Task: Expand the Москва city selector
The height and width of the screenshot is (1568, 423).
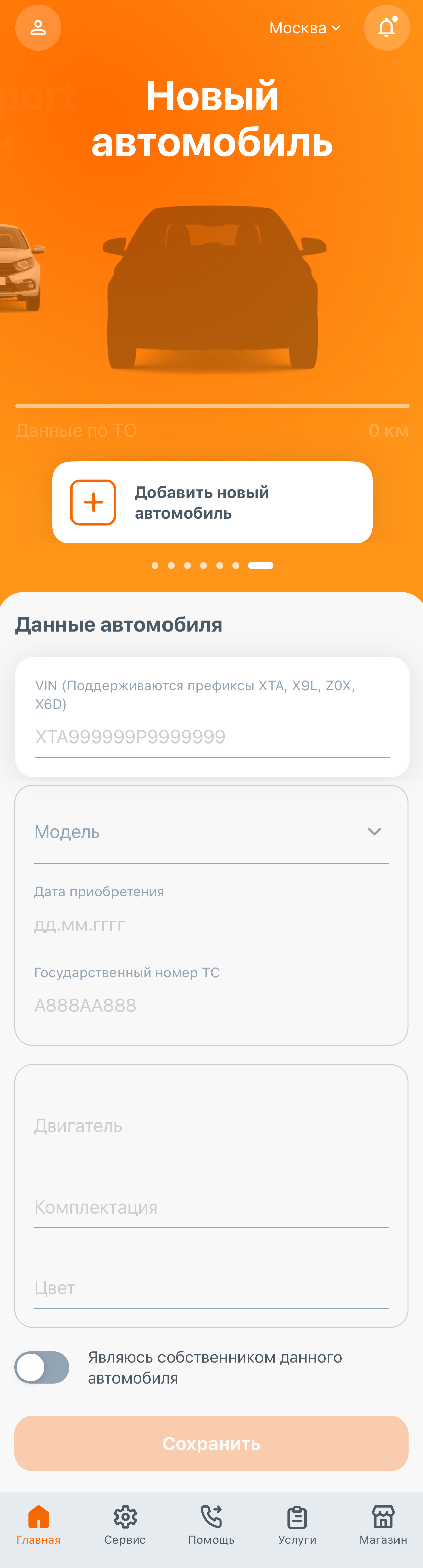Action: coord(304,28)
